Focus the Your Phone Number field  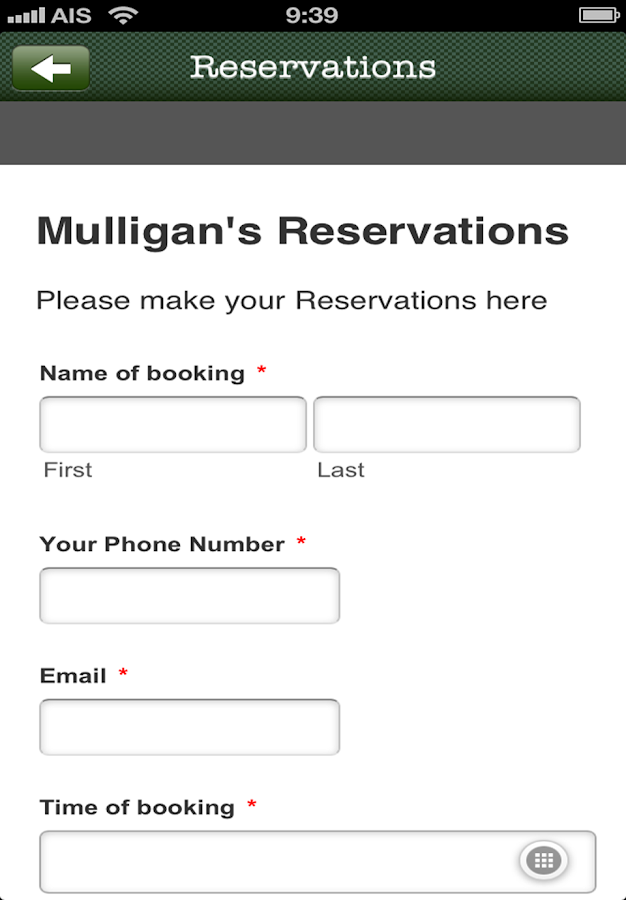click(189, 596)
